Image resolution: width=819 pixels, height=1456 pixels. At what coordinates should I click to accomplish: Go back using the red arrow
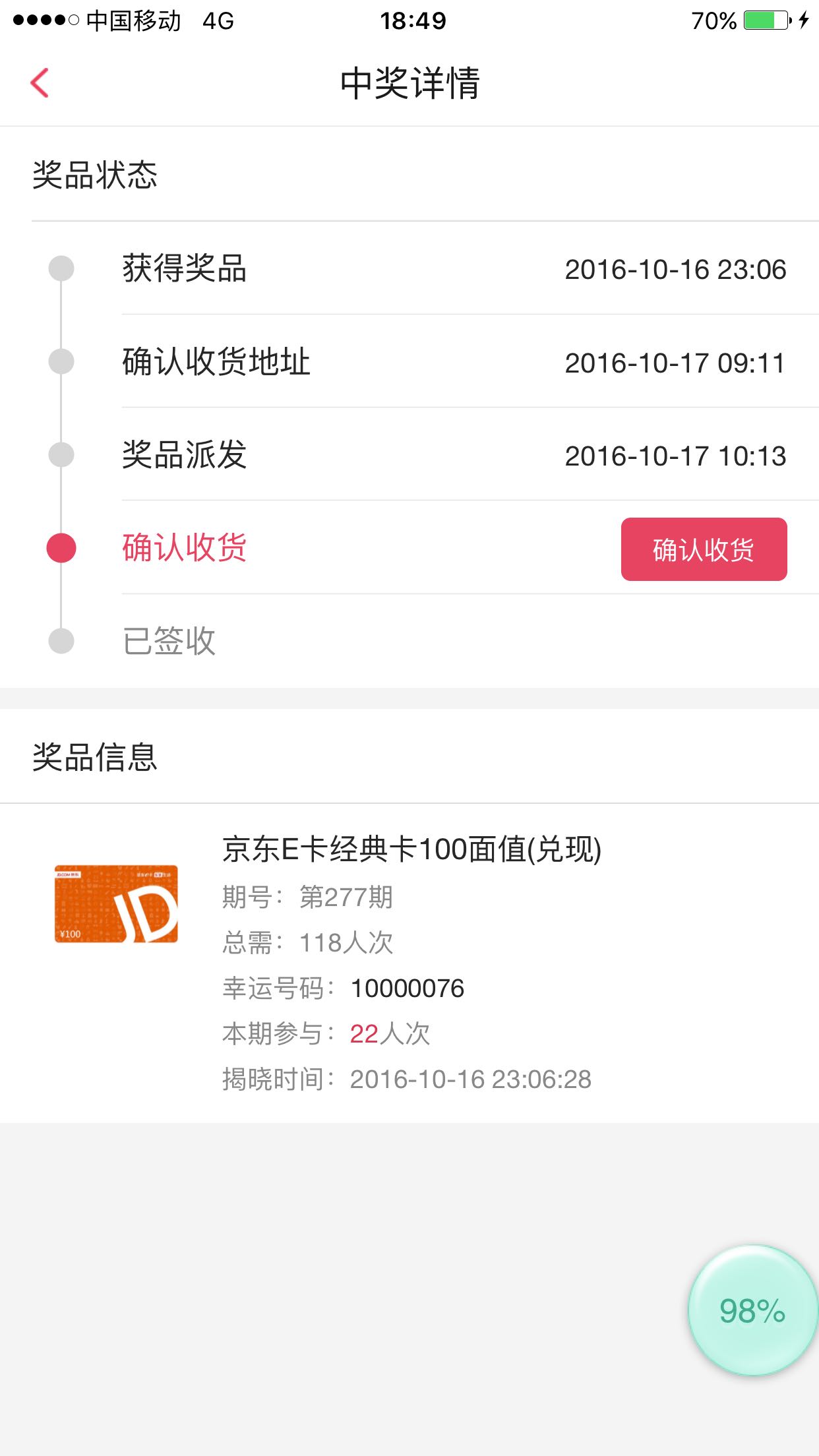point(40,83)
